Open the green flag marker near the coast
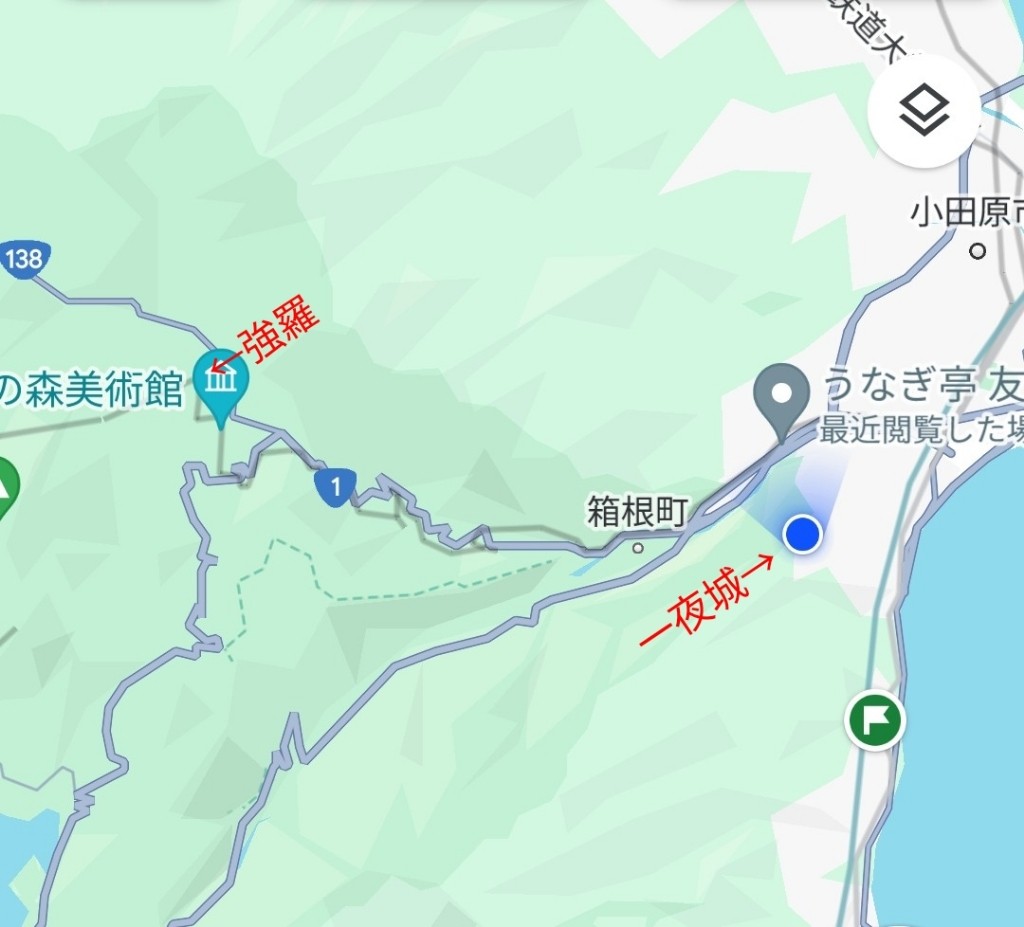Viewport: 1024px width, 927px height. click(x=875, y=719)
